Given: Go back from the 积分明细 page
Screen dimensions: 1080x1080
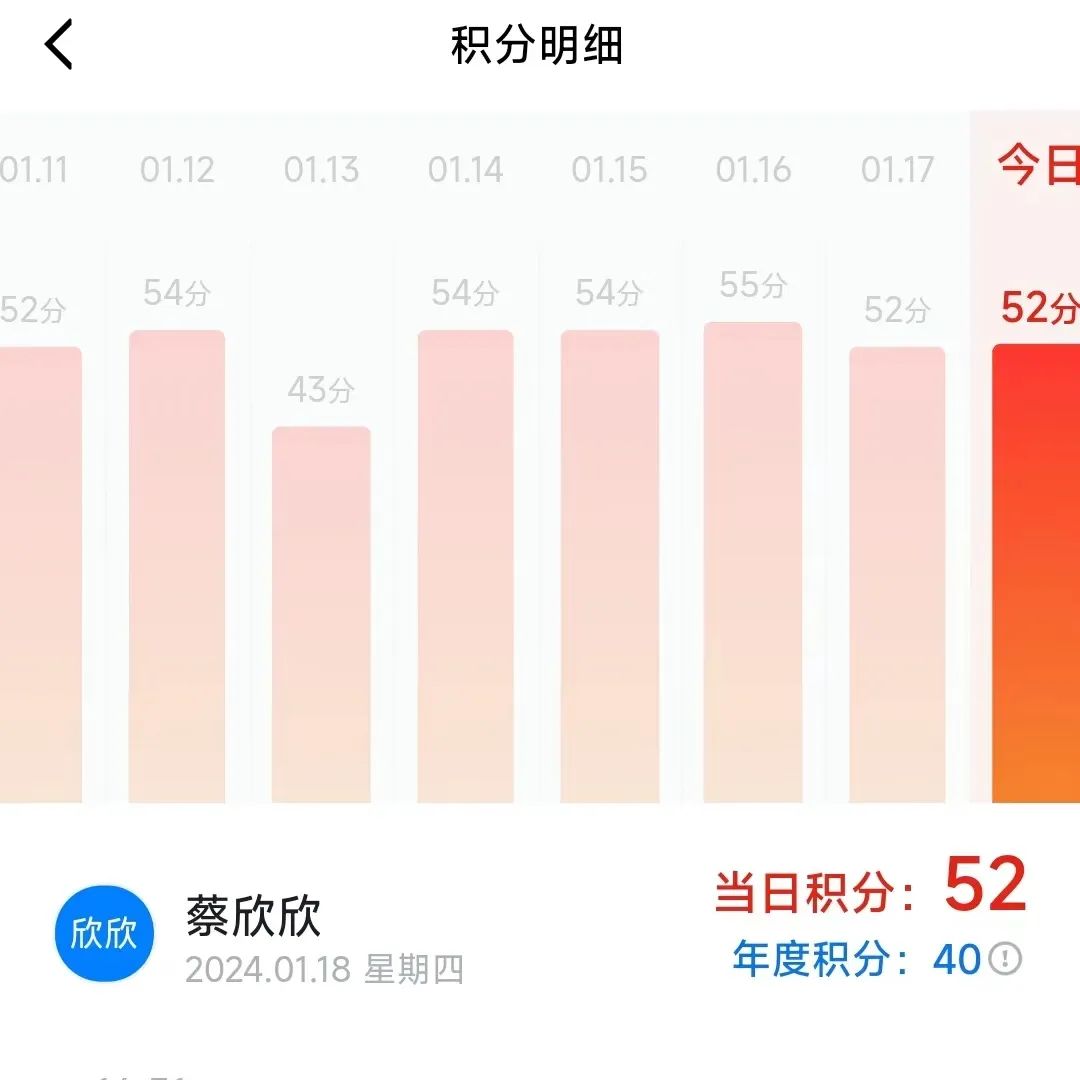Looking at the screenshot, I should 59,46.
